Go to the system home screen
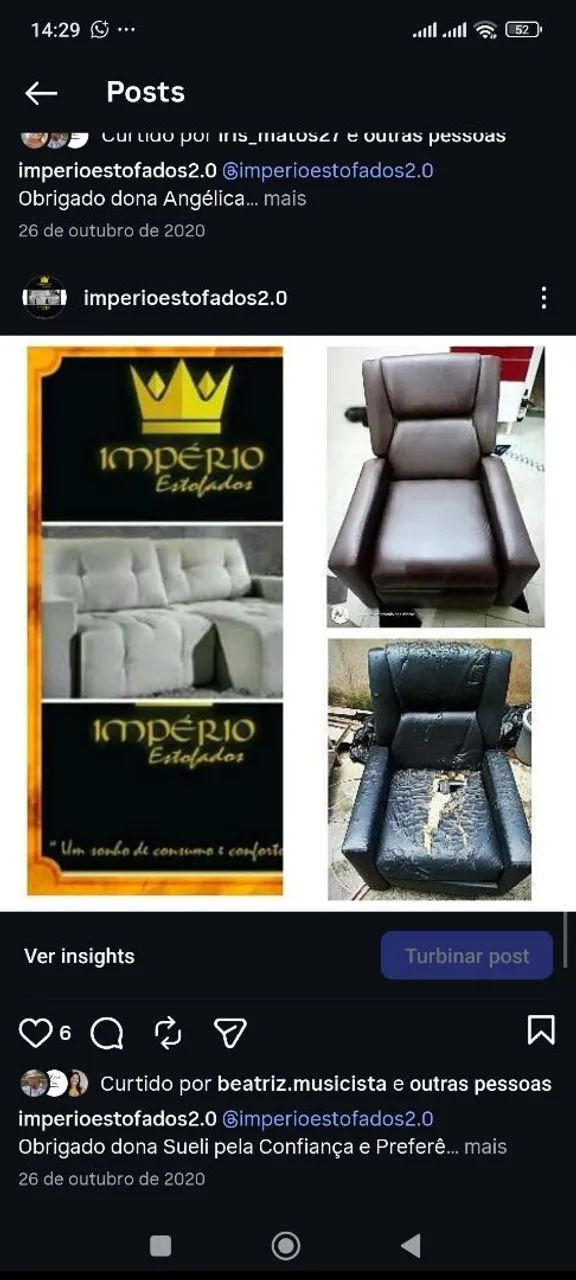This screenshot has width=576, height=1280. (x=286, y=1245)
